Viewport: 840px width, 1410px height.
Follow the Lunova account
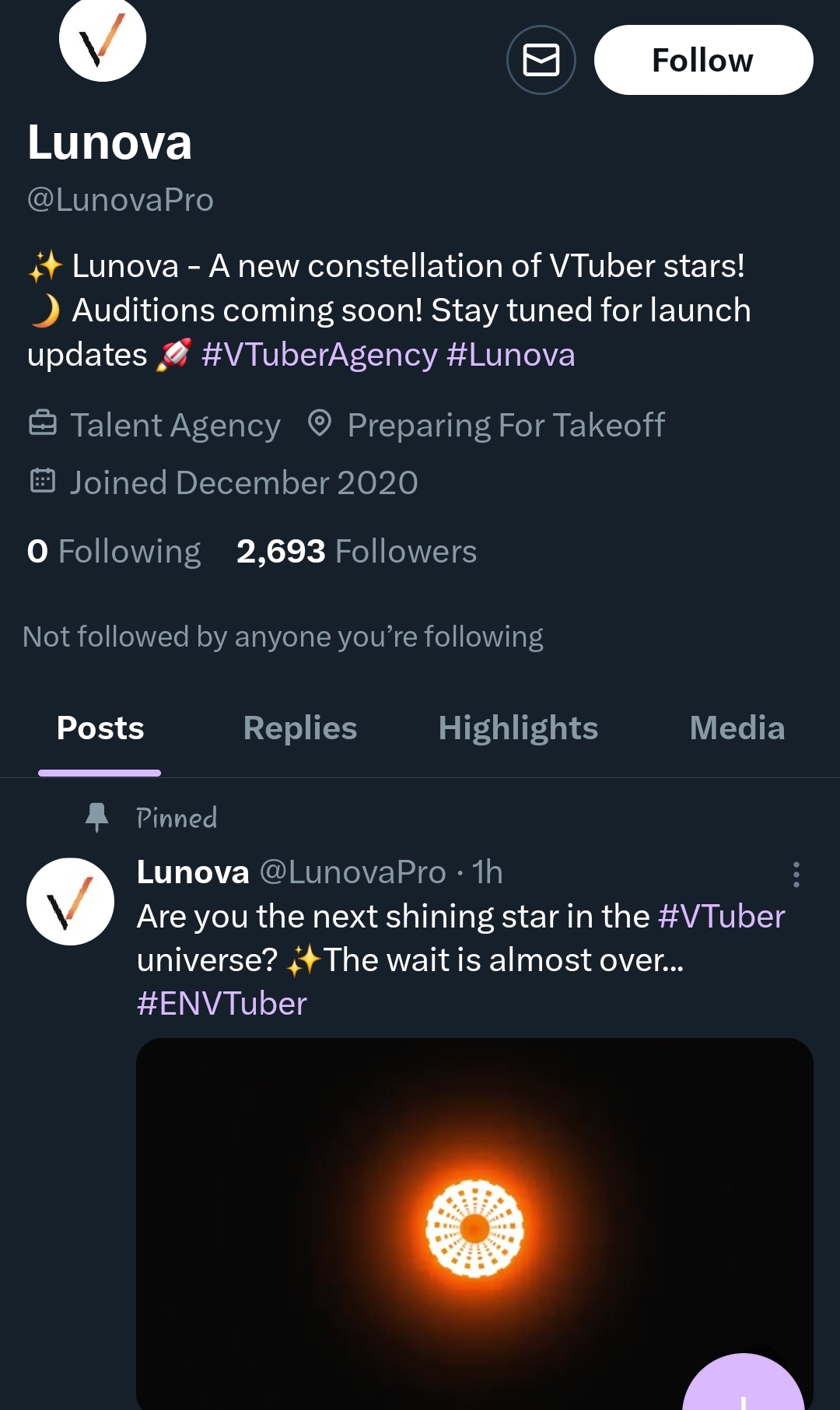click(x=703, y=60)
